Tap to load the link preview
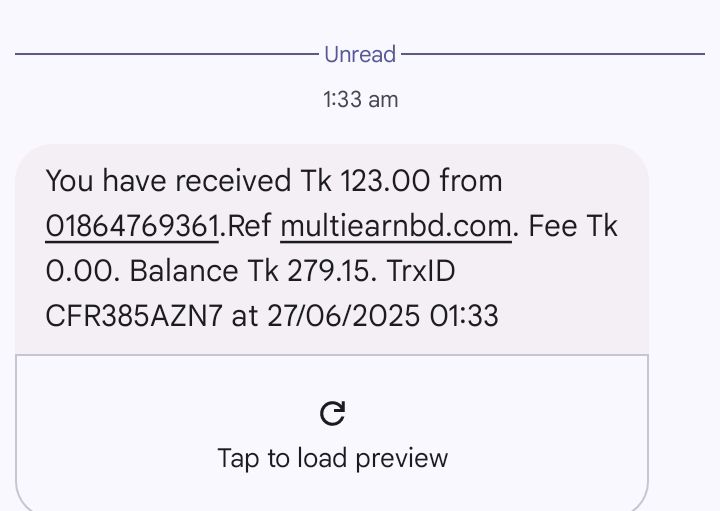The width and height of the screenshot is (720, 511). tap(332, 435)
